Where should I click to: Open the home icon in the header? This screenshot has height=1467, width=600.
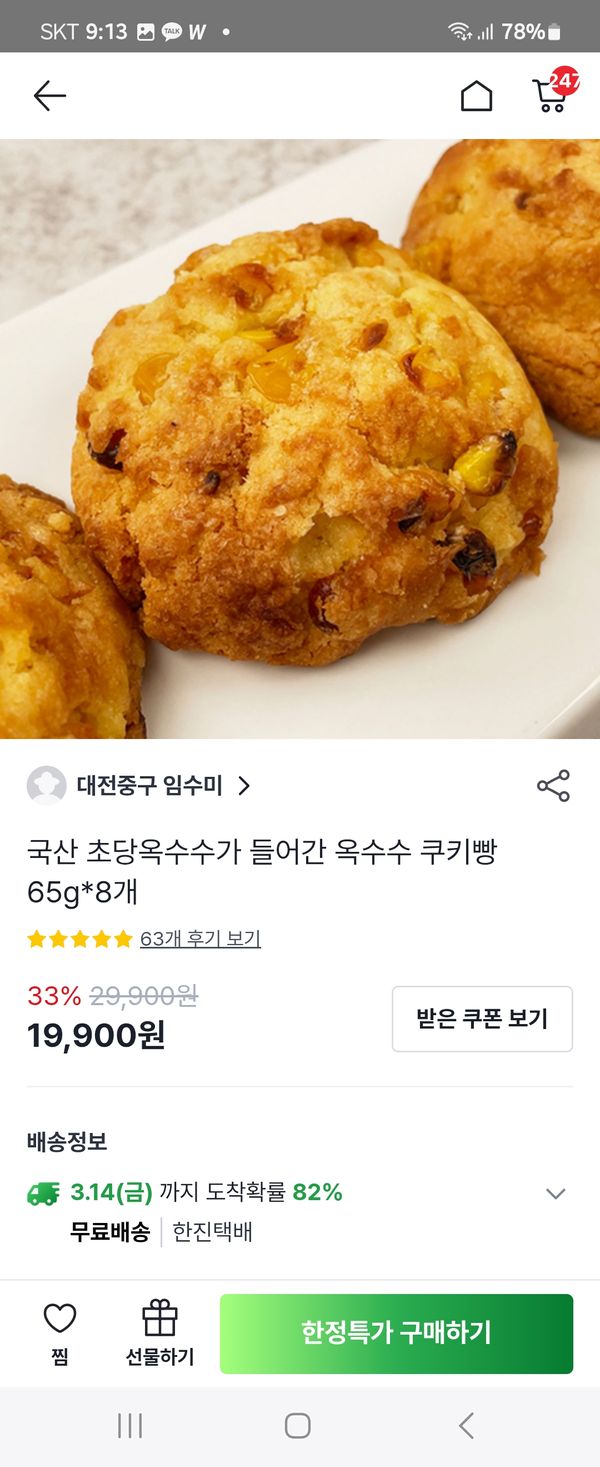pos(476,96)
